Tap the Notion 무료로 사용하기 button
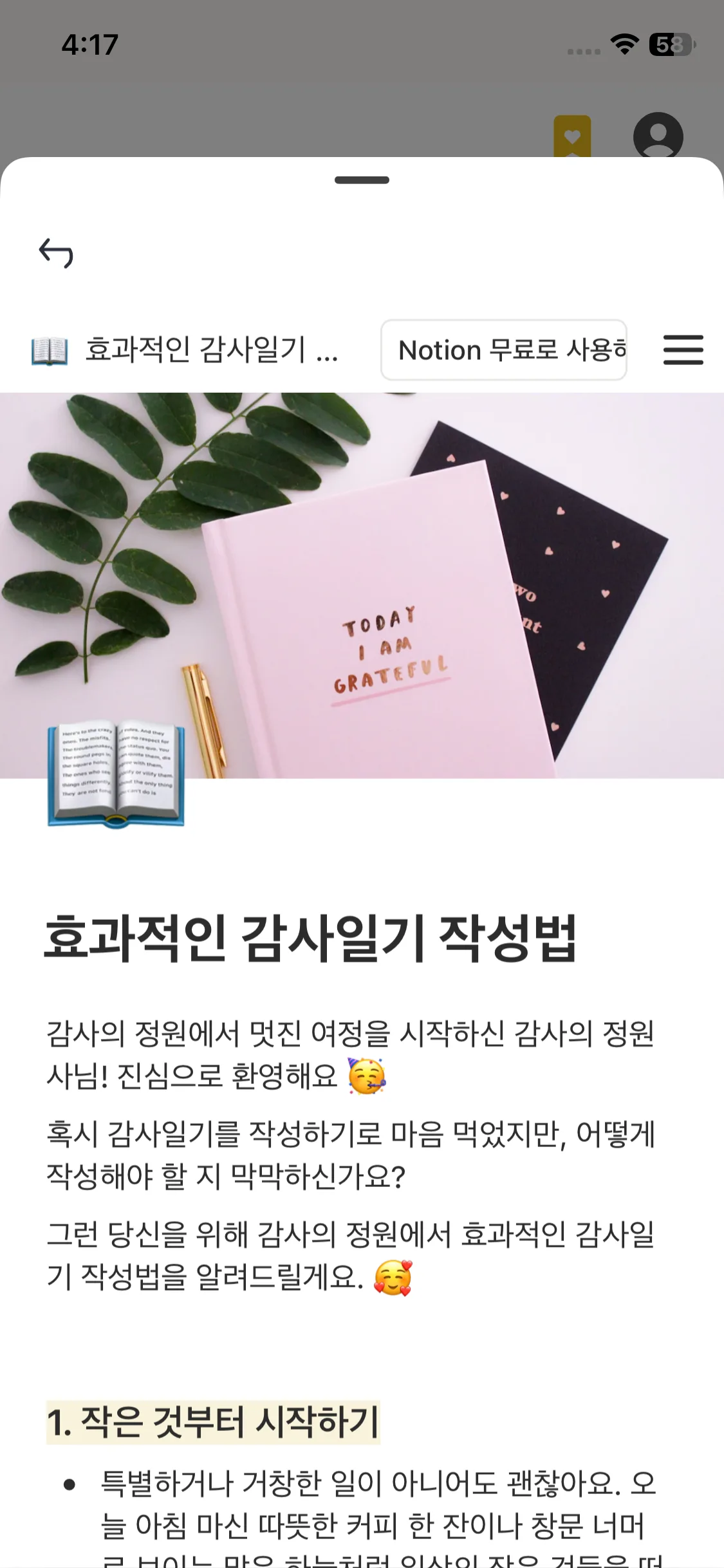Viewport: 724px width, 1568px height. tap(504, 350)
